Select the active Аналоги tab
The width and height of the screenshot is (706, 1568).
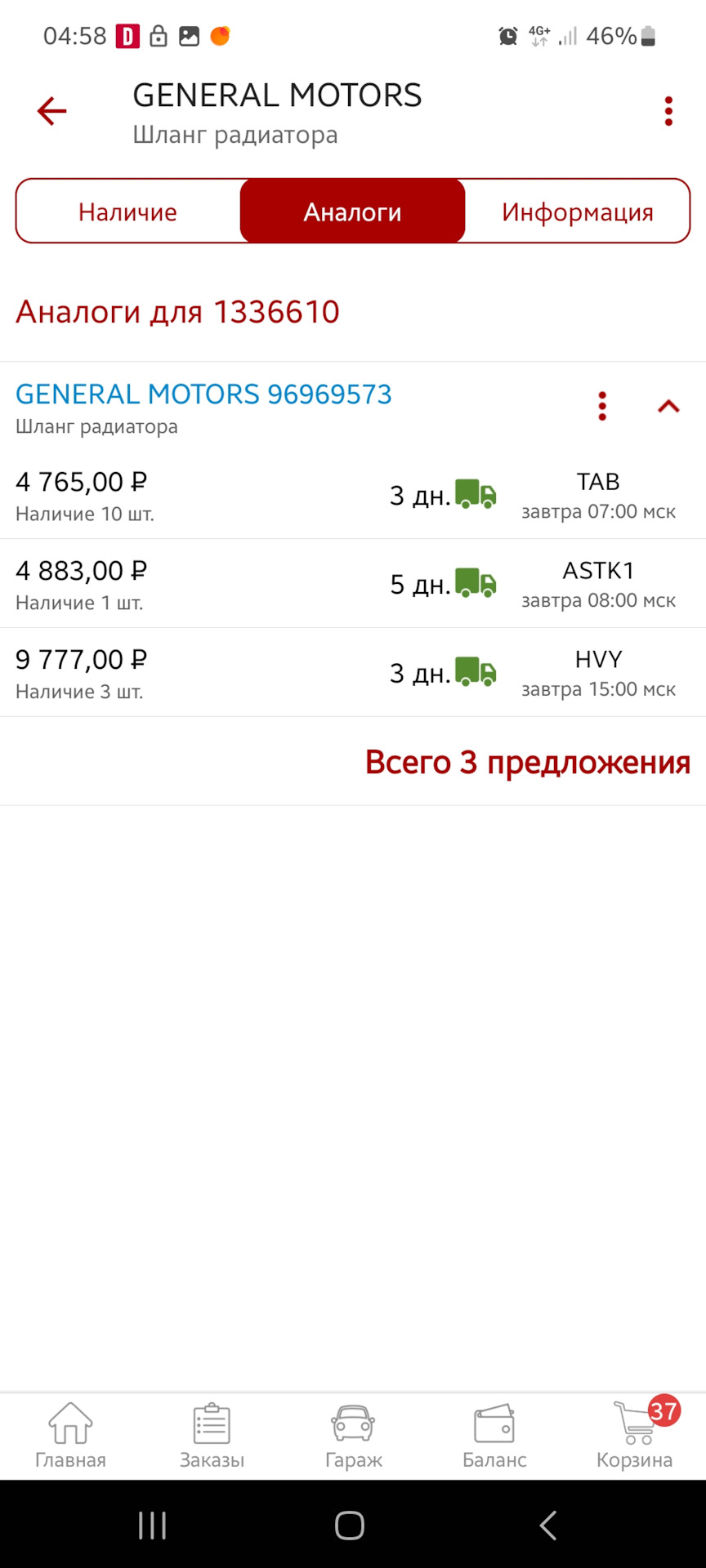[x=352, y=211]
